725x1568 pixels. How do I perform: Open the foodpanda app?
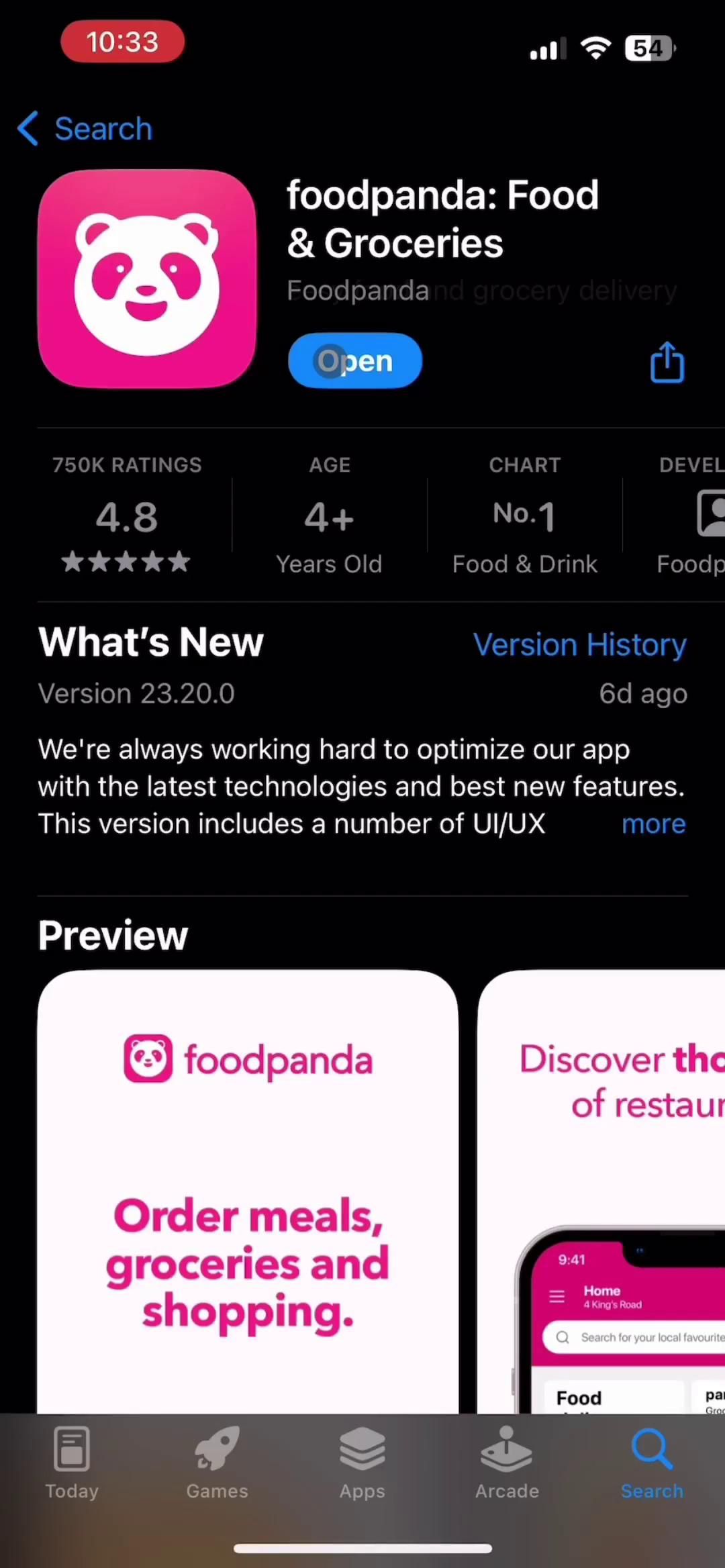click(x=355, y=361)
